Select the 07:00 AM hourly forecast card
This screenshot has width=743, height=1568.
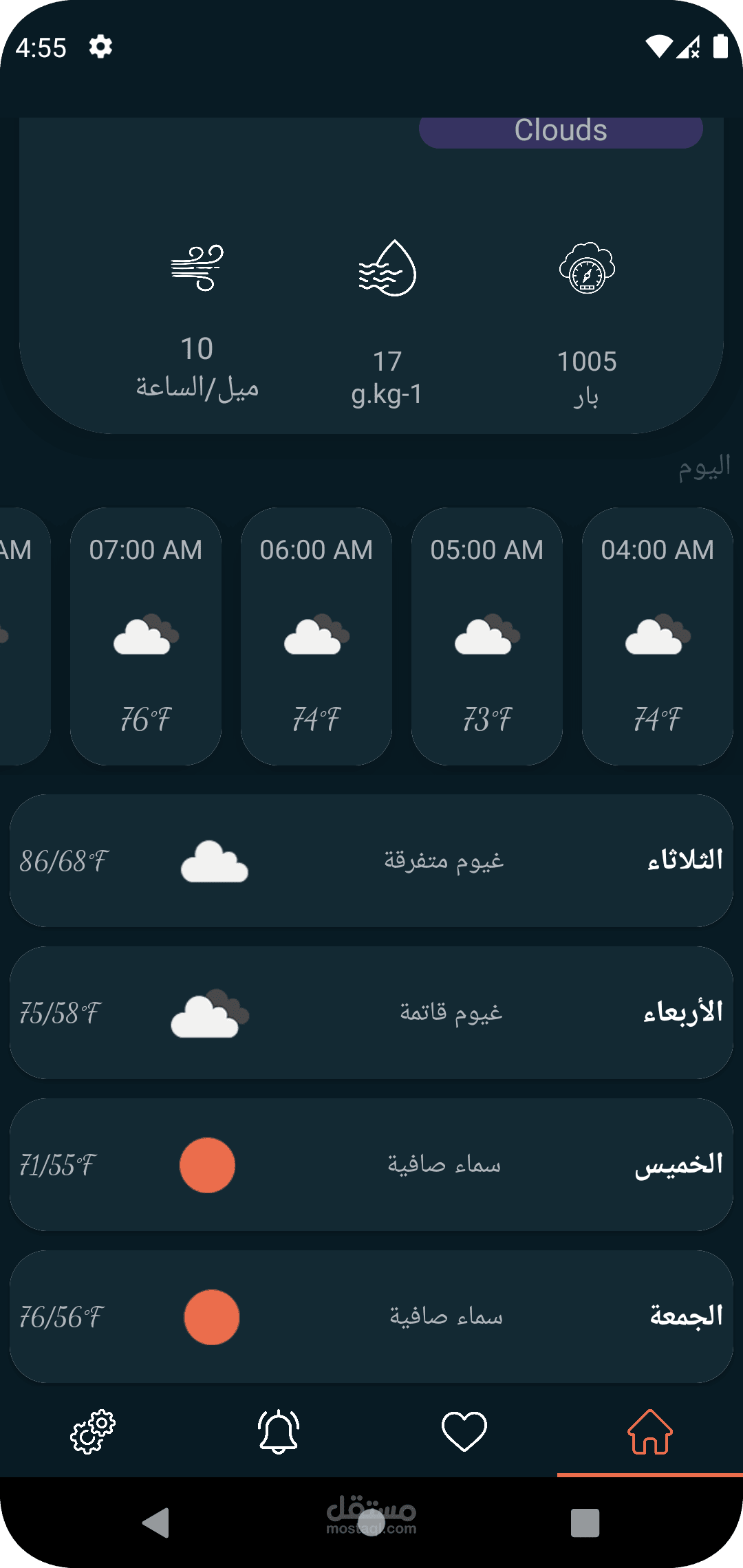(x=145, y=636)
